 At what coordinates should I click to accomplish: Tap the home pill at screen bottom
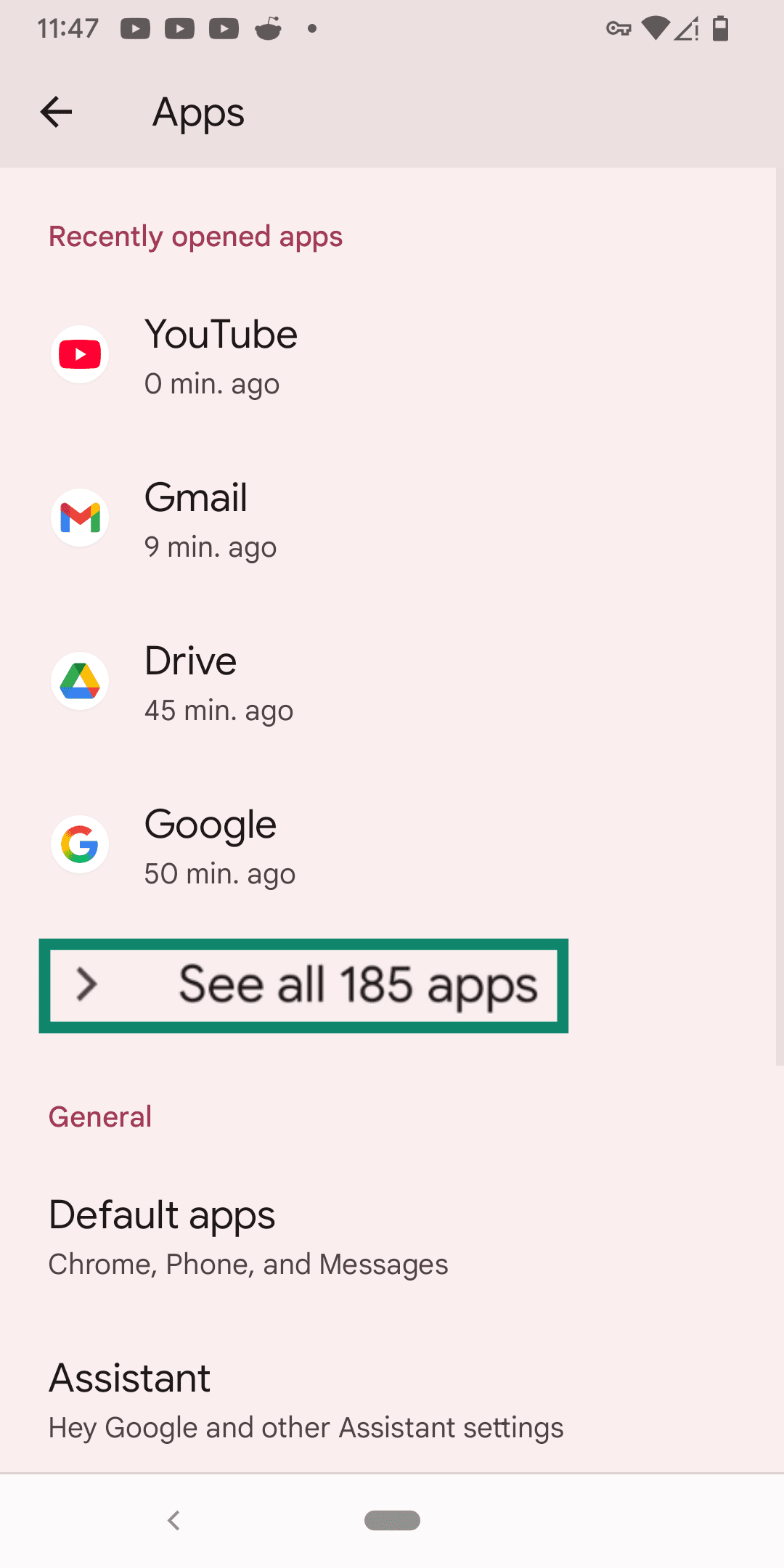click(x=392, y=1521)
